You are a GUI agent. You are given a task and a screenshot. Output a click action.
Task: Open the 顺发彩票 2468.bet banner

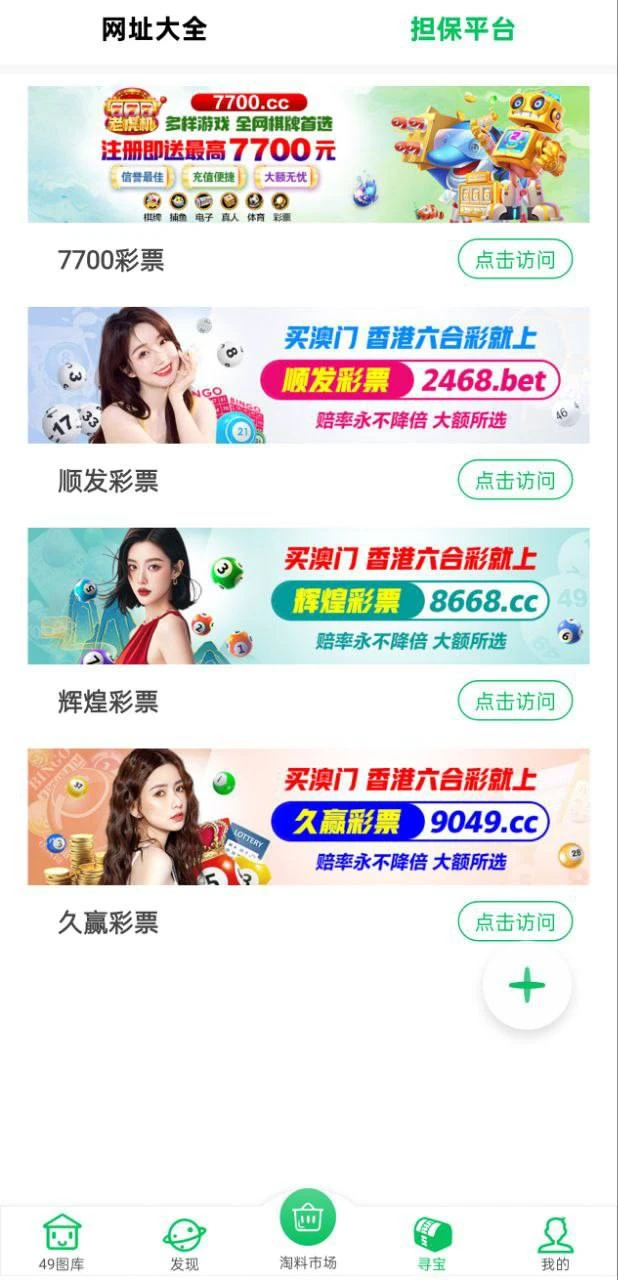(308, 375)
